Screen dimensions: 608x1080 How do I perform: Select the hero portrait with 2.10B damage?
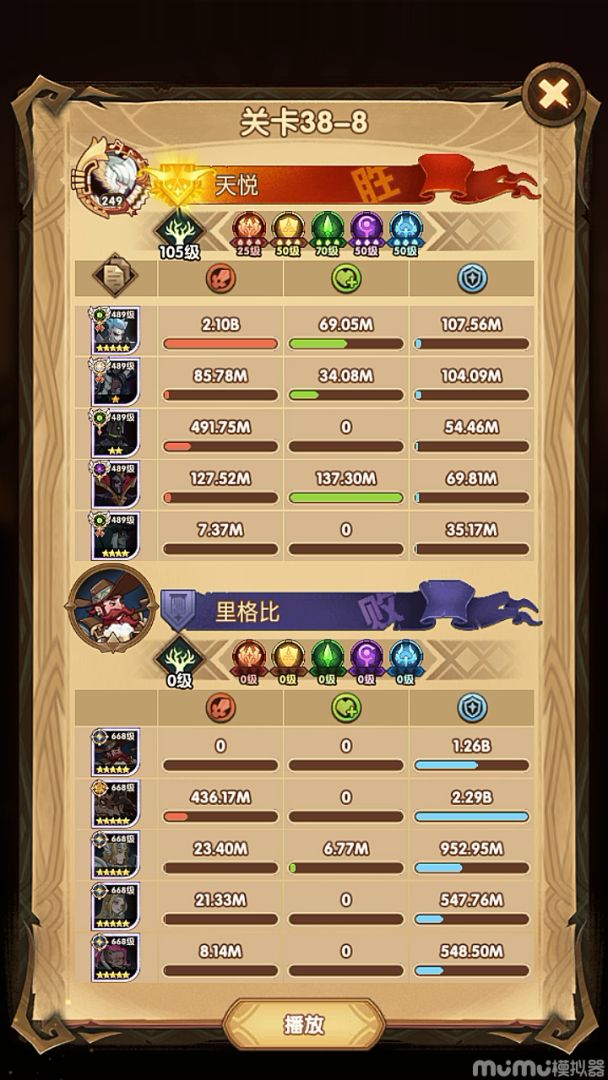coord(114,329)
